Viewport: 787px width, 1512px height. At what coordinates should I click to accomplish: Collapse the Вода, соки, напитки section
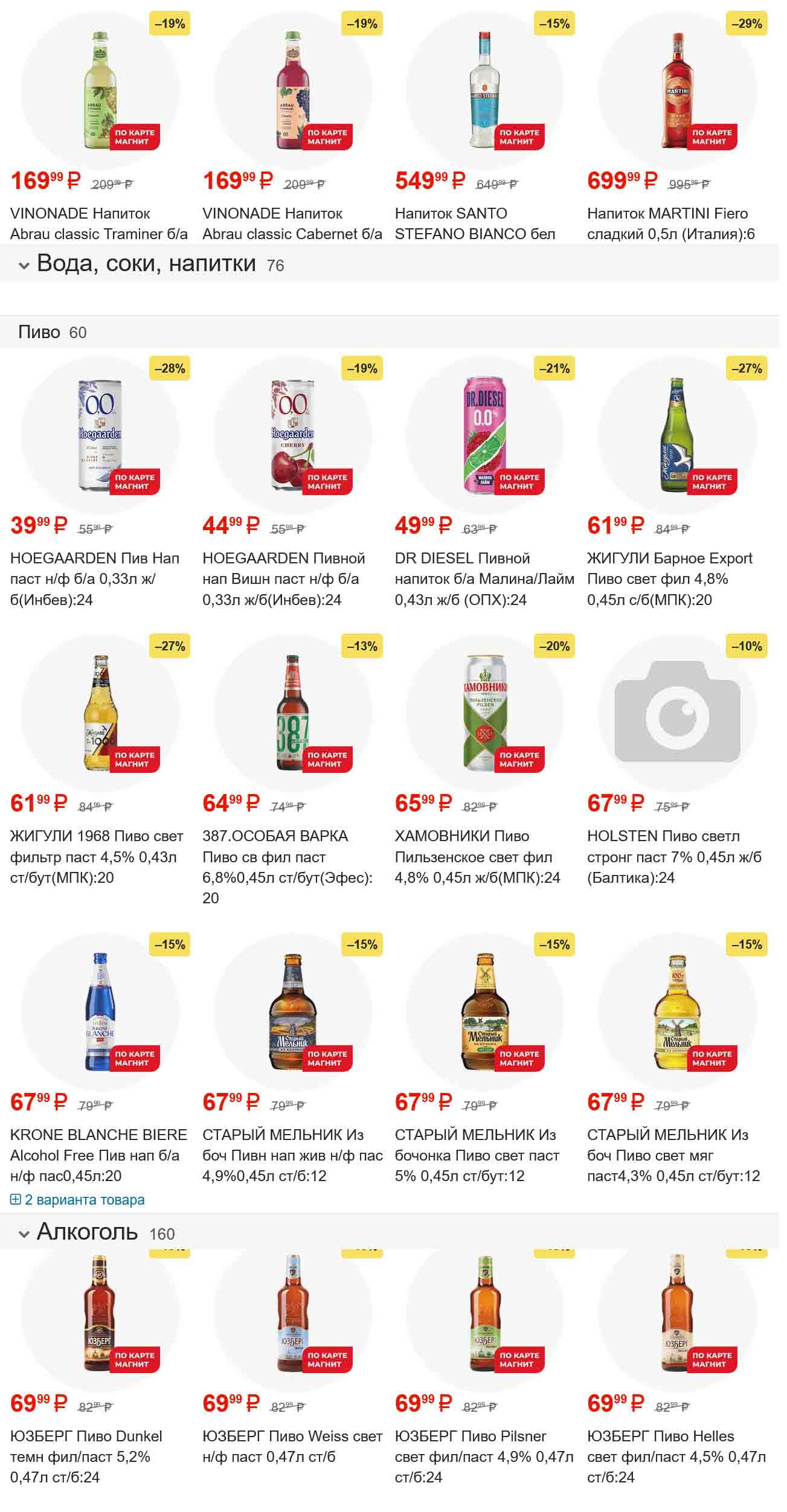pyautogui.click(x=24, y=266)
